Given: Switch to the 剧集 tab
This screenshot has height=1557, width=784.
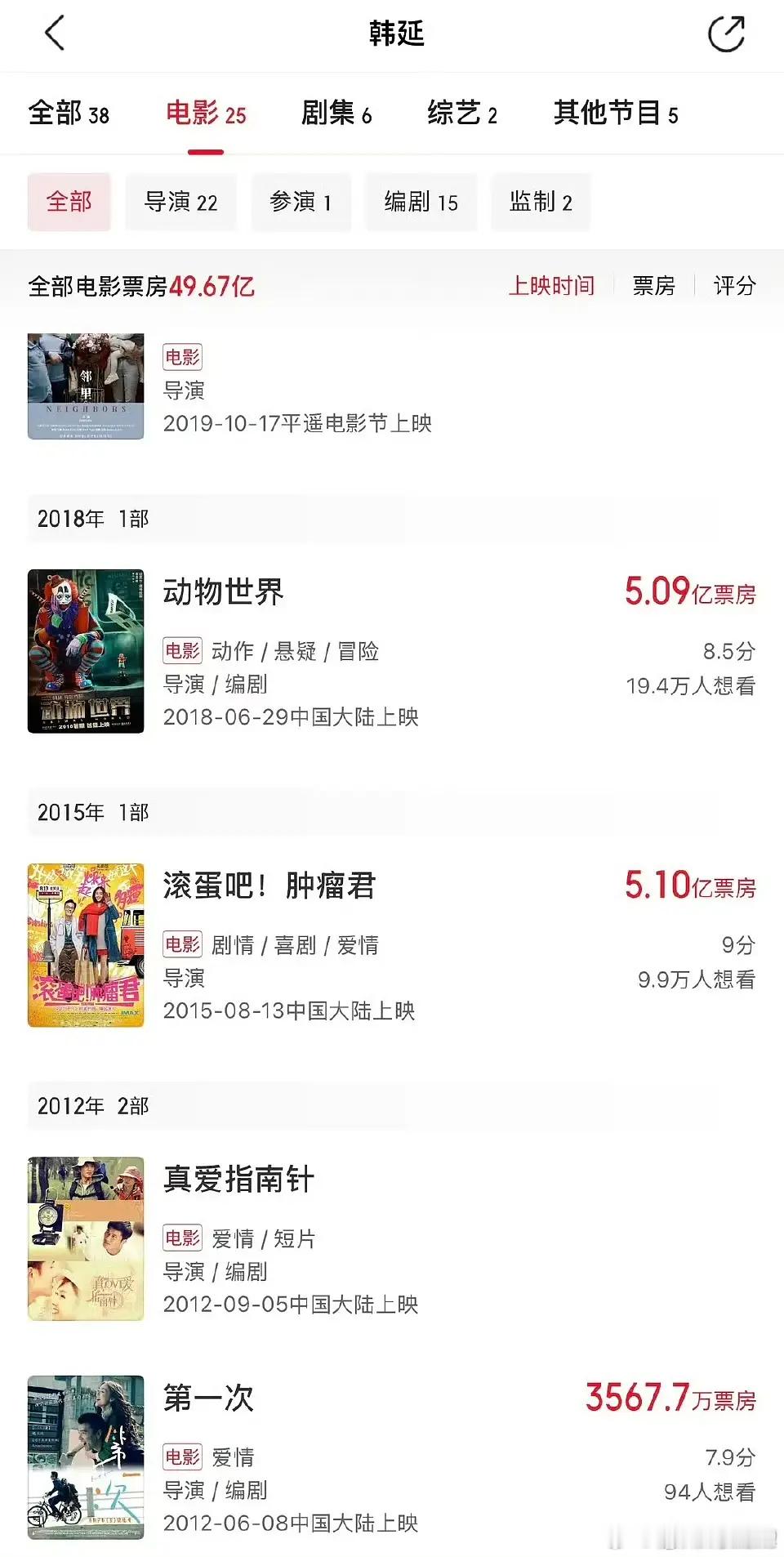Looking at the screenshot, I should click(x=335, y=114).
